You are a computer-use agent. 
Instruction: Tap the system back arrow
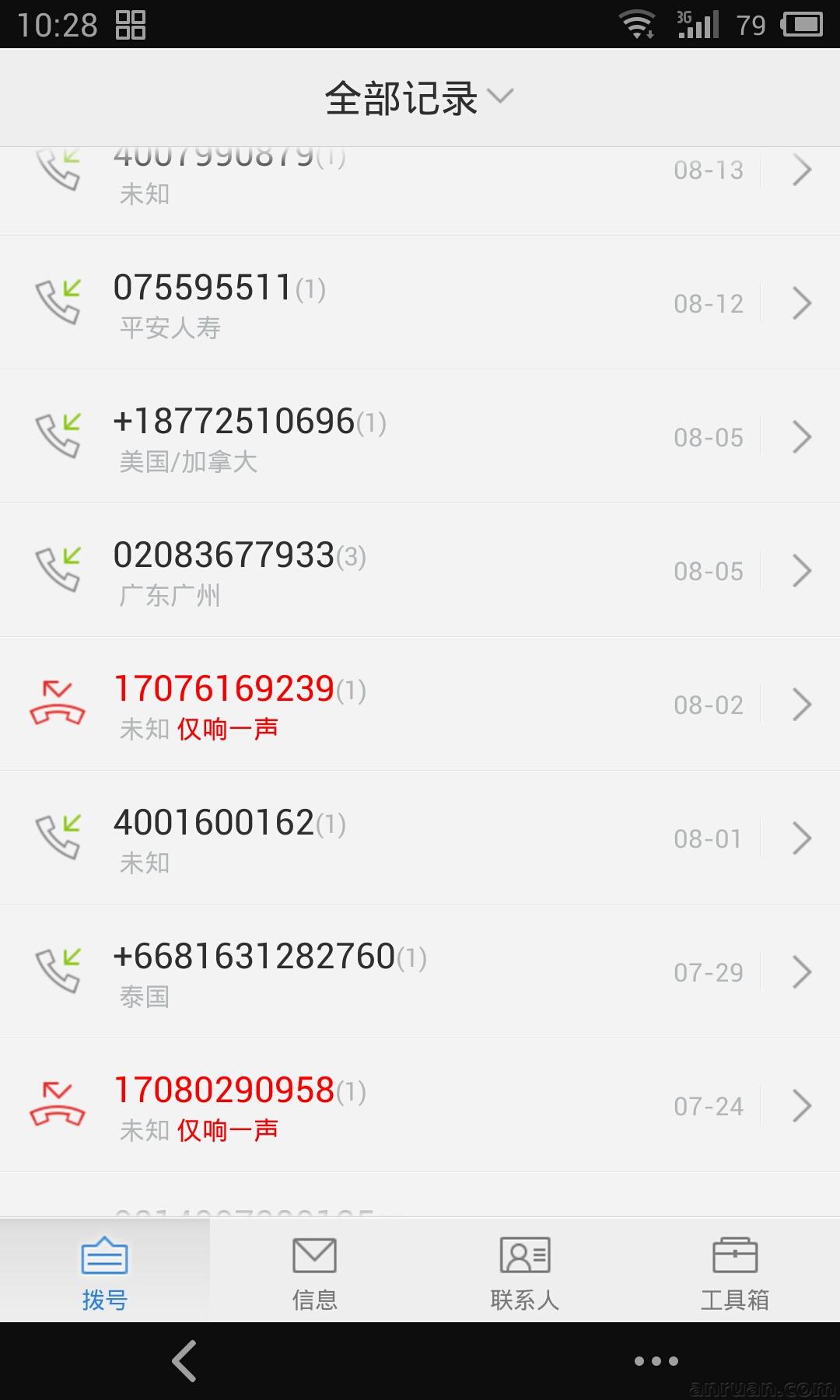(x=184, y=1361)
